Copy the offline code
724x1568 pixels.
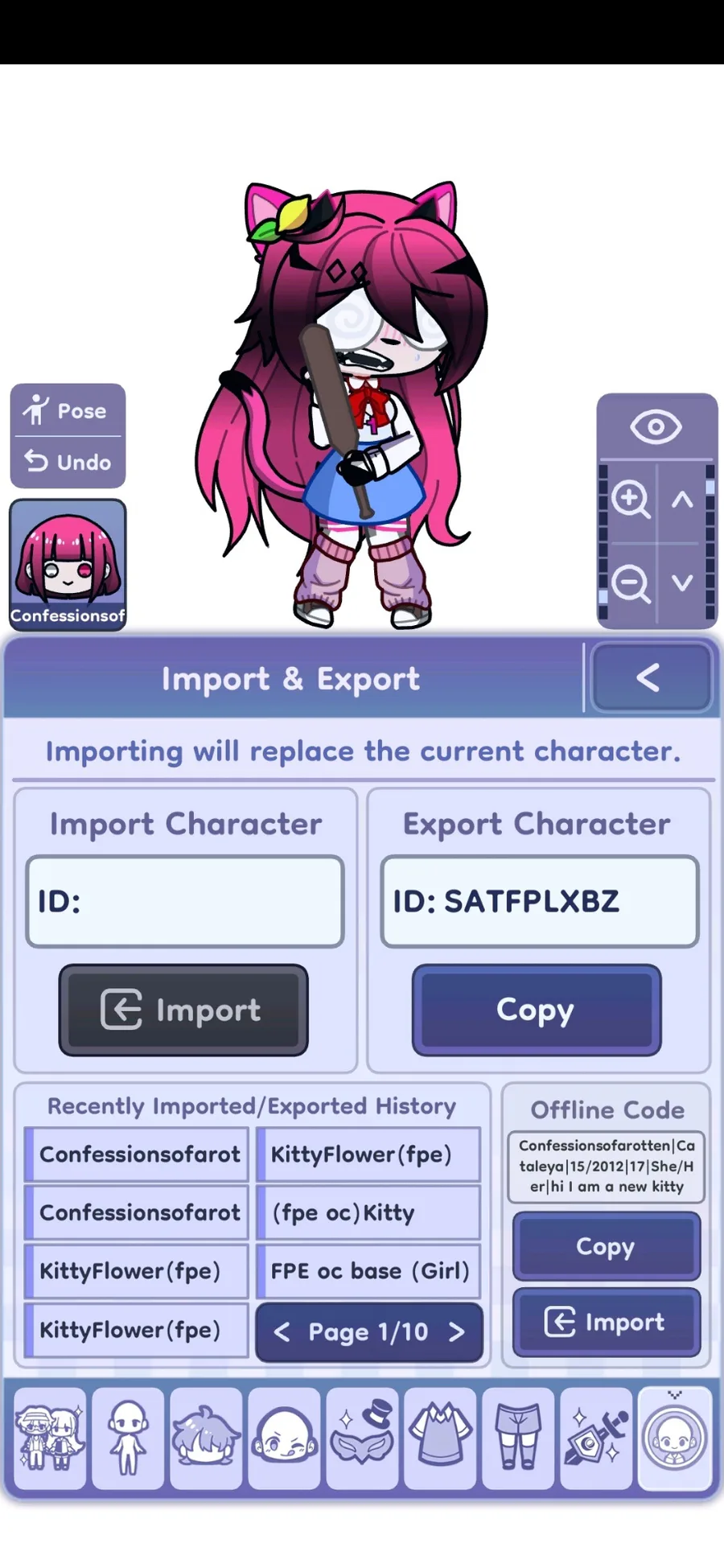(x=606, y=1246)
